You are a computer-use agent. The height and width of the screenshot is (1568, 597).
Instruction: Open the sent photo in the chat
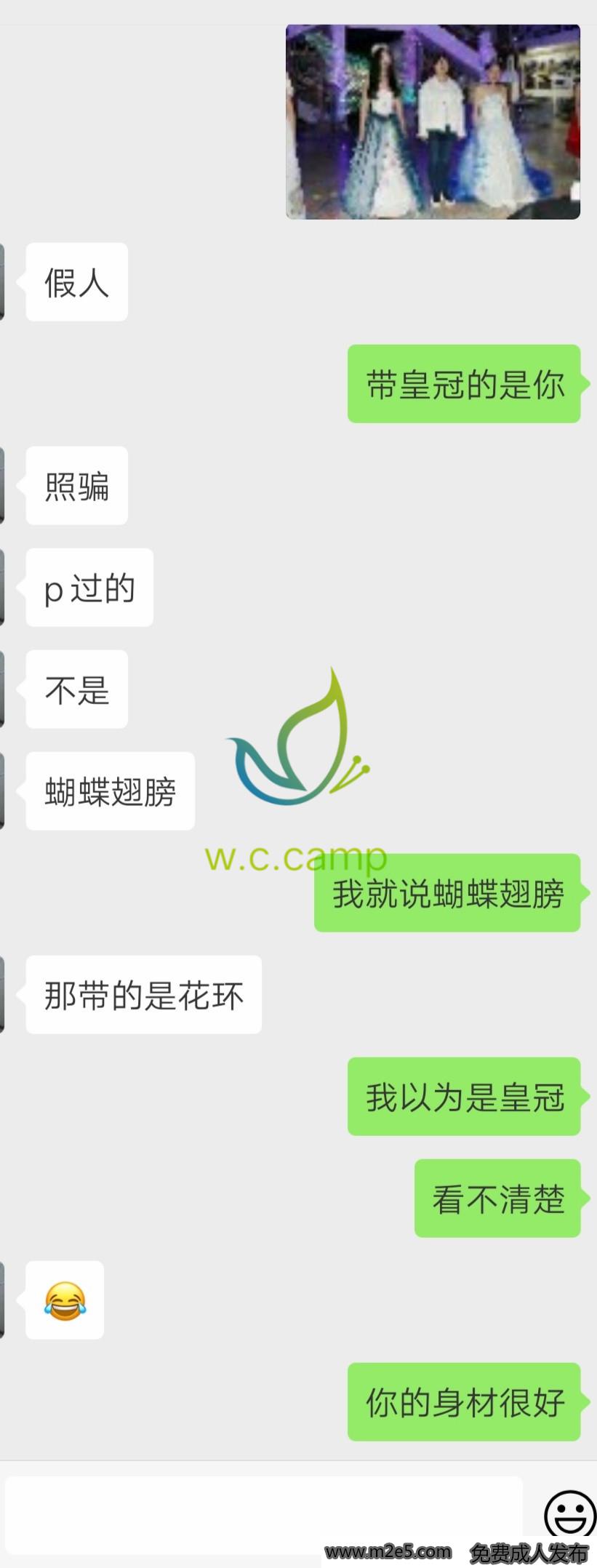tap(433, 122)
